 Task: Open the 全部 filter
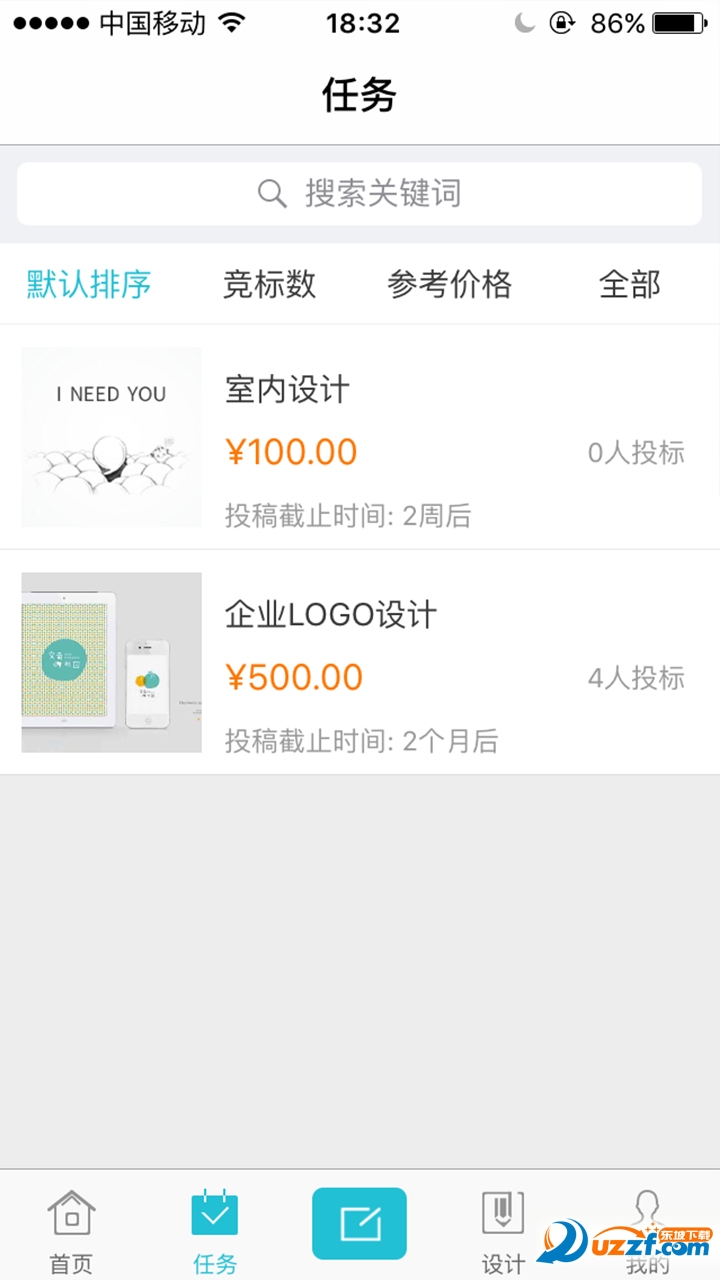(630, 284)
